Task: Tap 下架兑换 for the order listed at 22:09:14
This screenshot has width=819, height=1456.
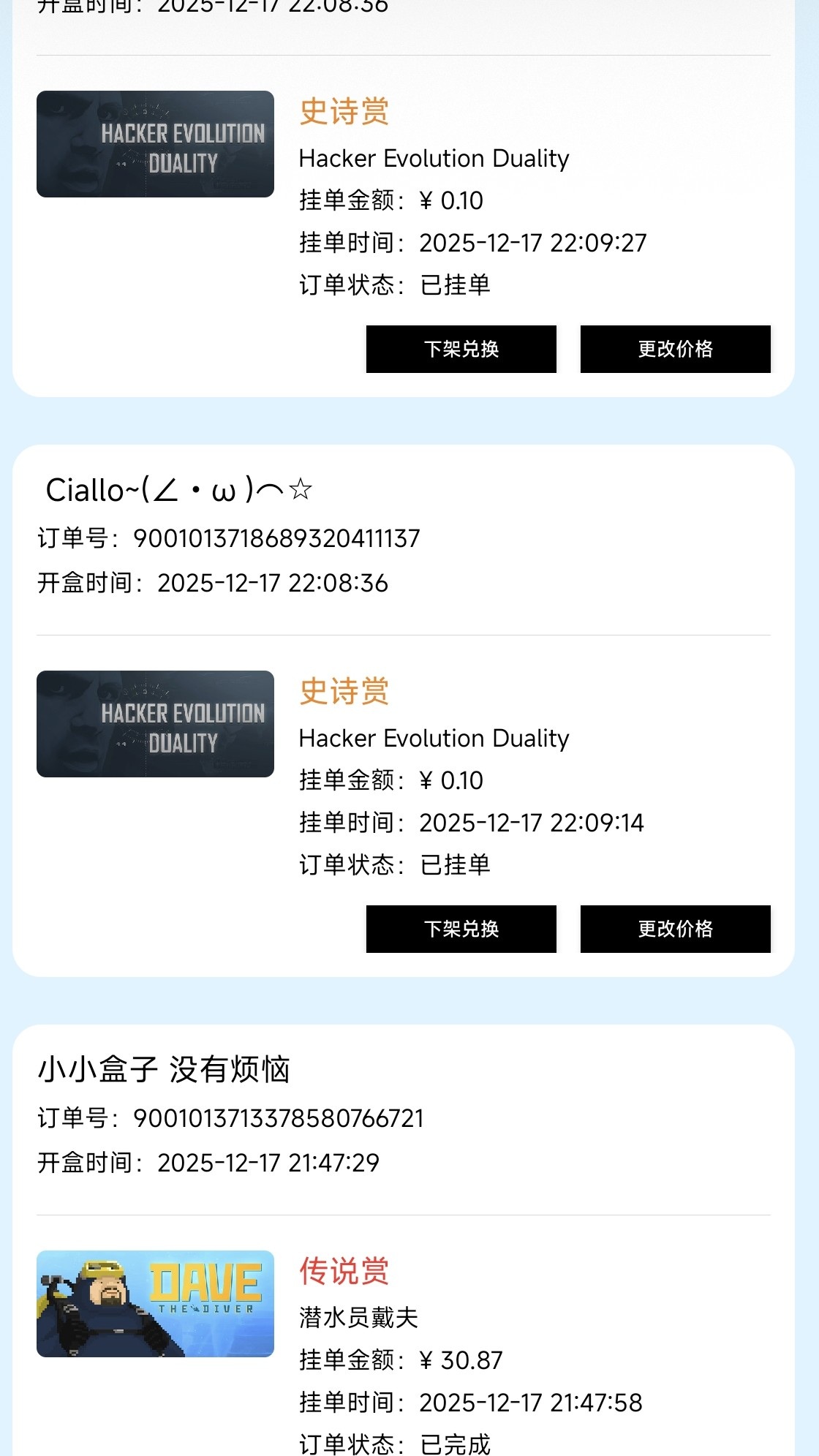Action: tap(461, 929)
